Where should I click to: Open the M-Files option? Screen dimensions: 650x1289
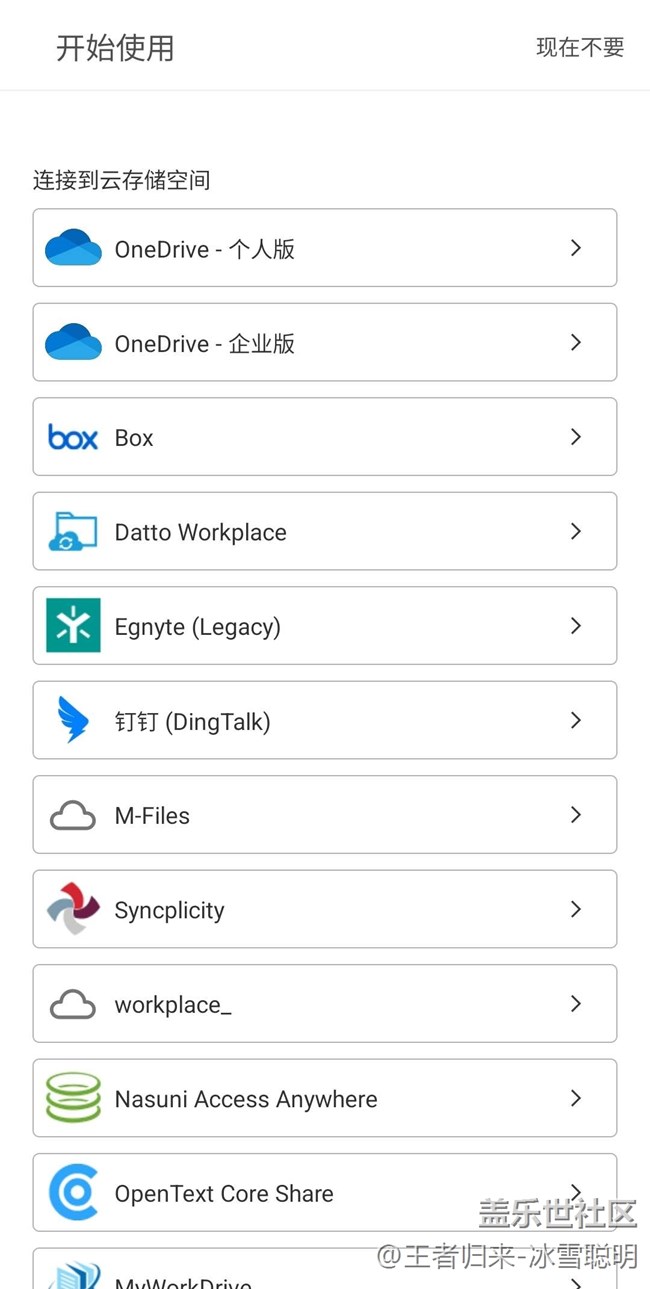(324, 815)
